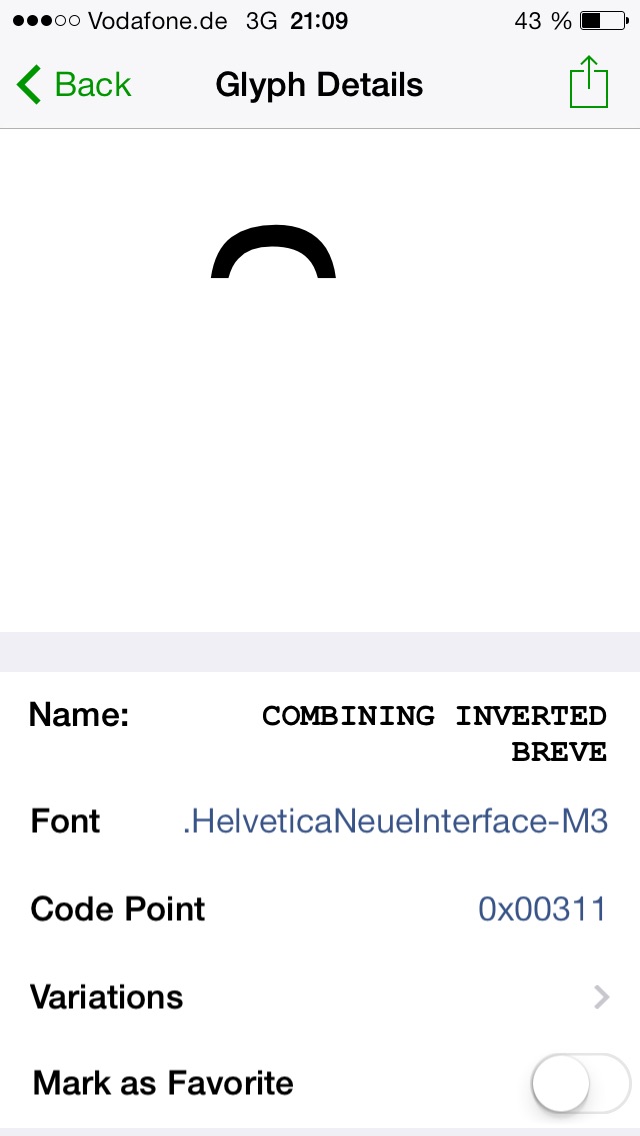This screenshot has width=640, height=1136.
Task: Enable Mark as Favorite
Action: click(580, 1083)
